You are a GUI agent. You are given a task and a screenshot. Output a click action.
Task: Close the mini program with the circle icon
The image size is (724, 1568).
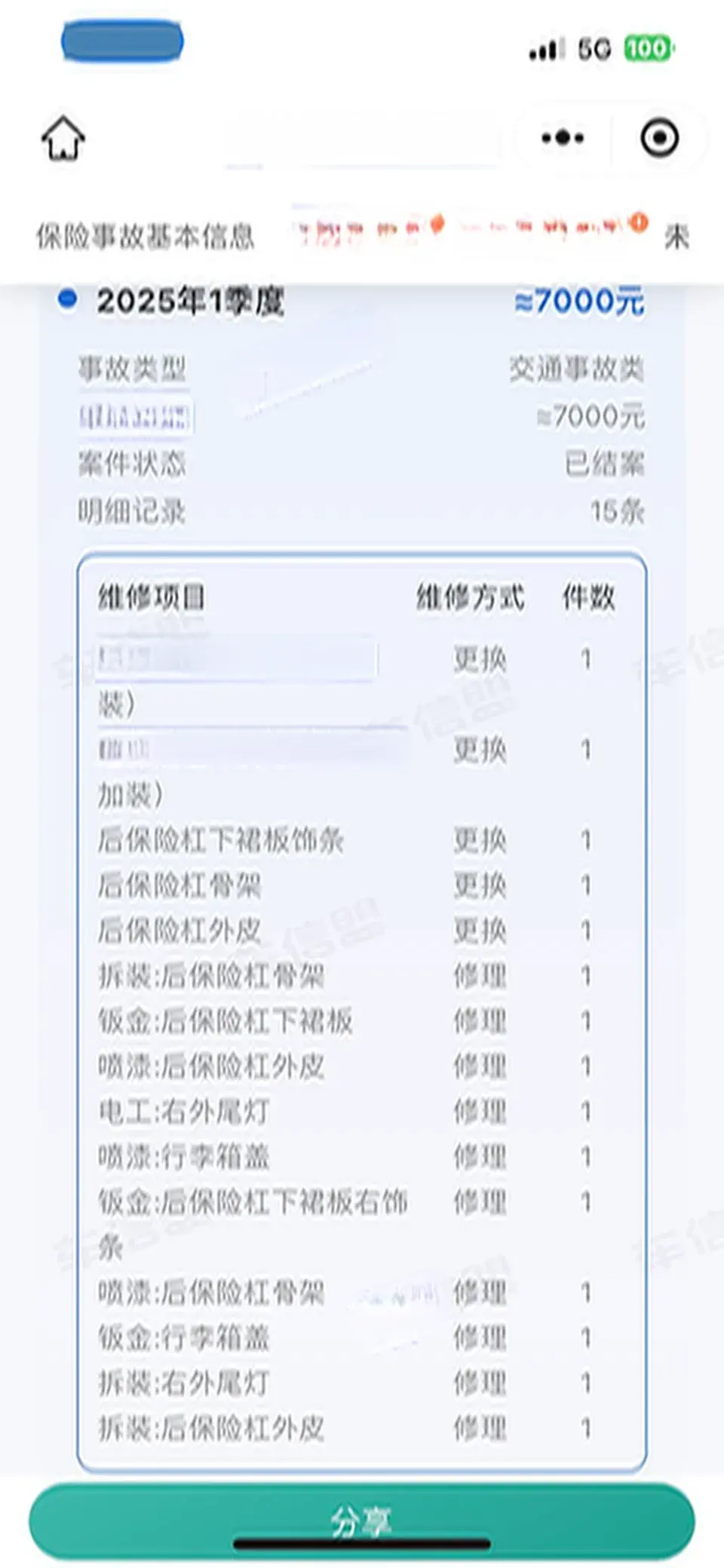tap(659, 138)
